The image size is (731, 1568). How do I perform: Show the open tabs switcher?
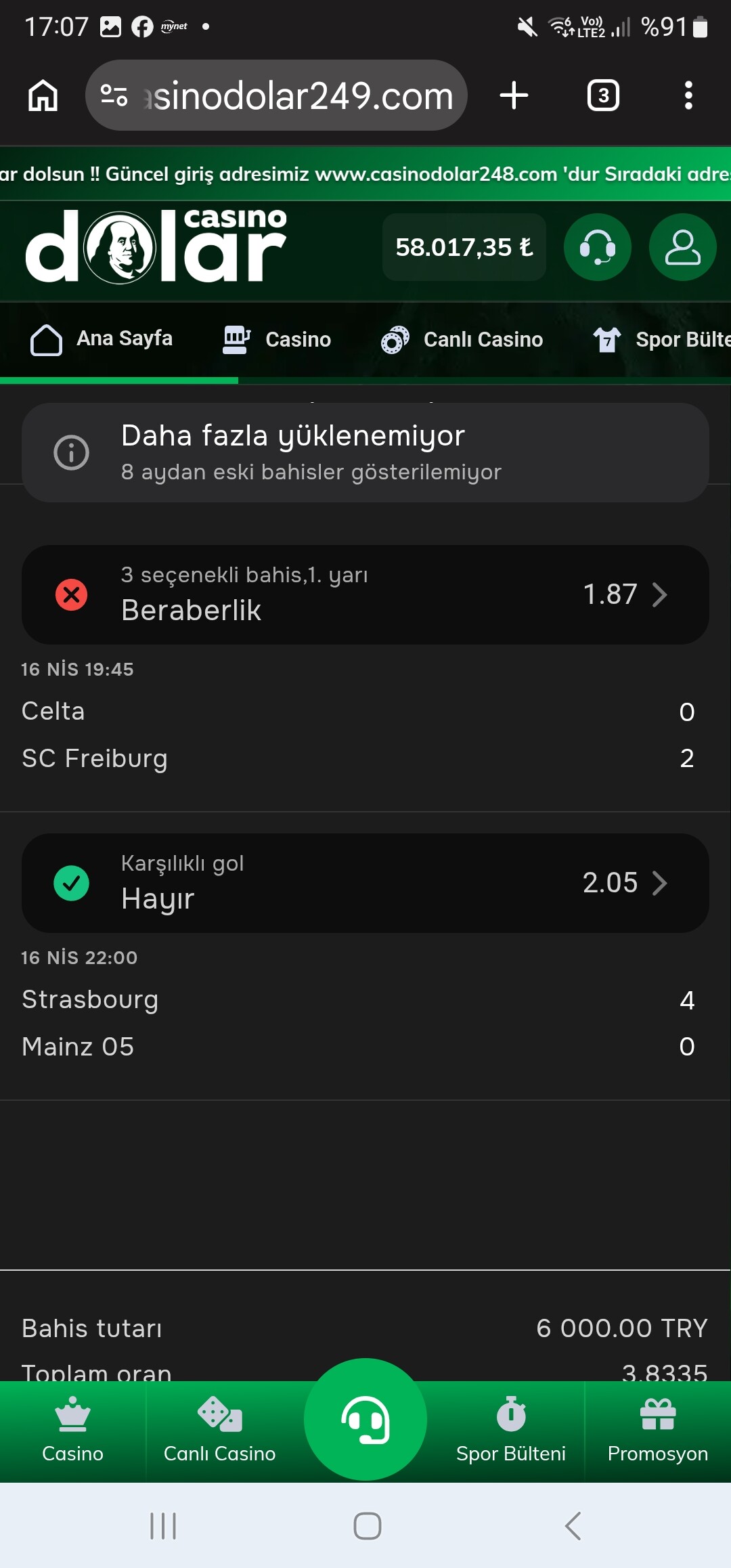pos(603,95)
